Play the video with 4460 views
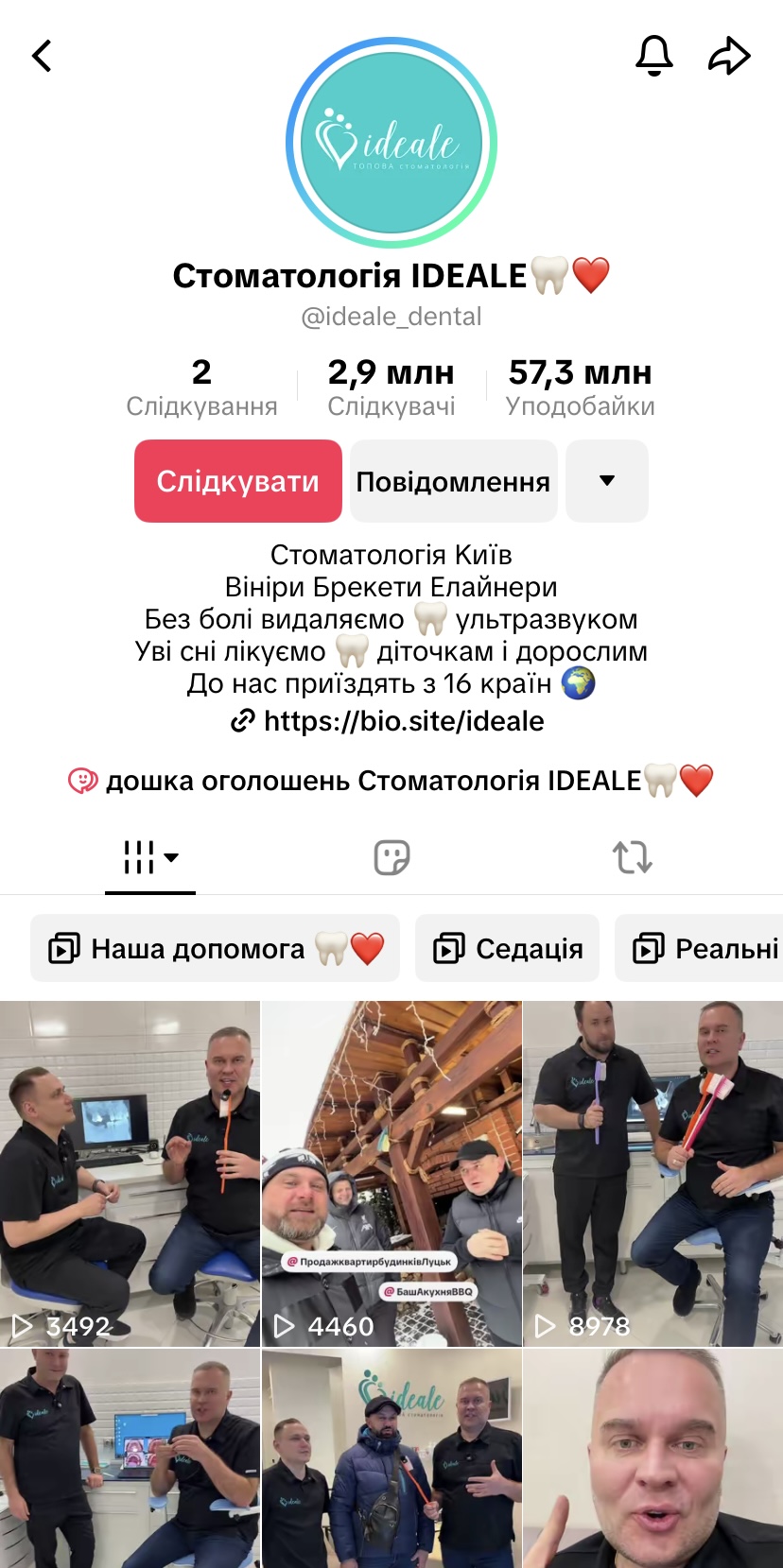The height and width of the screenshot is (1568, 783). click(391, 1173)
